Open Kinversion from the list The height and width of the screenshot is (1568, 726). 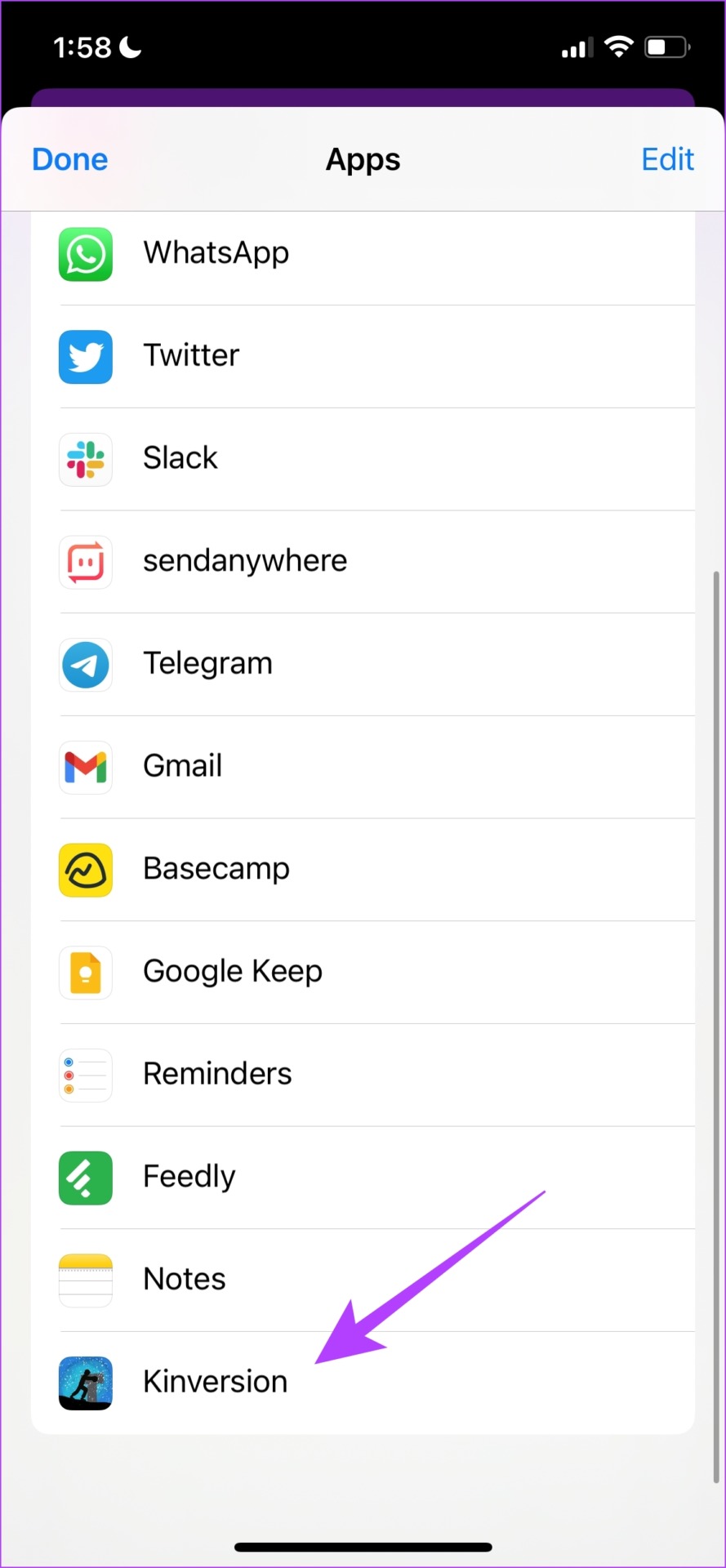click(x=215, y=1382)
